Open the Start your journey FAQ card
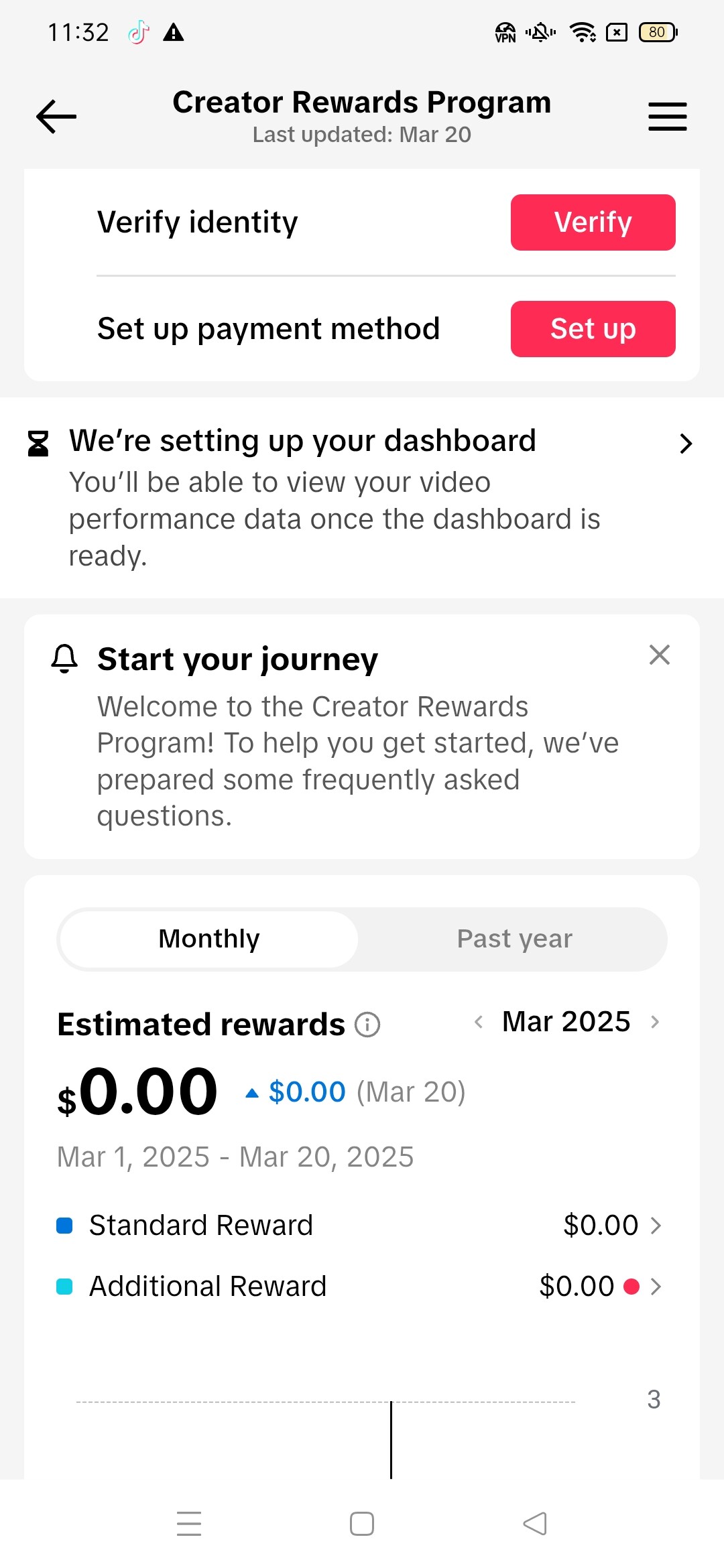The height and width of the screenshot is (1568, 724). coord(362,736)
